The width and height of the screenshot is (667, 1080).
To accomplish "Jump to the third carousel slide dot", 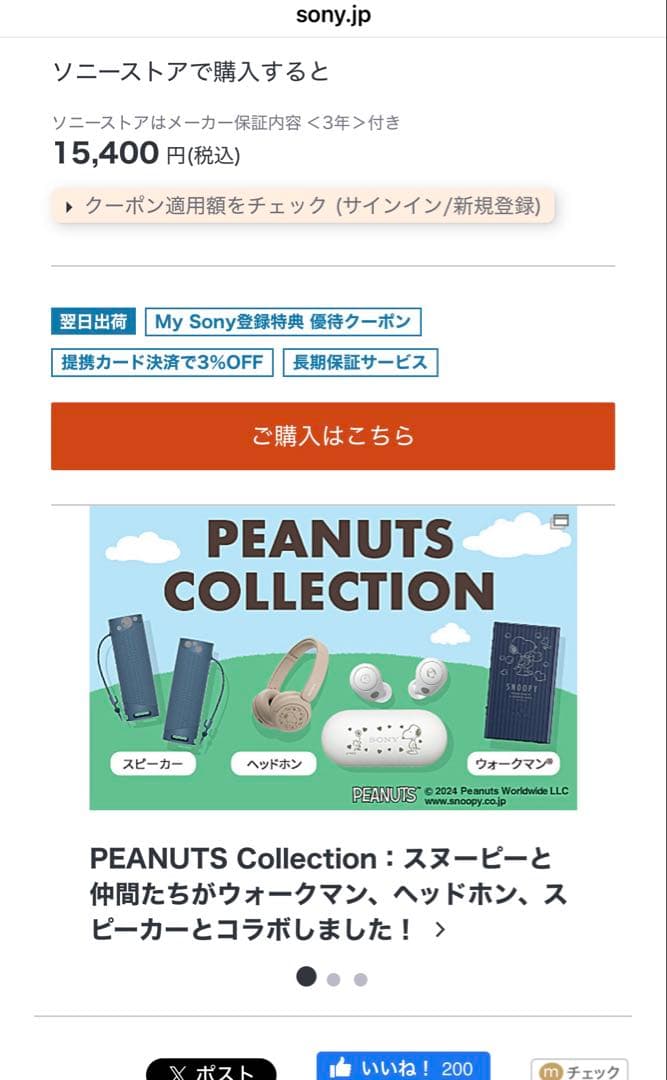I will (361, 980).
